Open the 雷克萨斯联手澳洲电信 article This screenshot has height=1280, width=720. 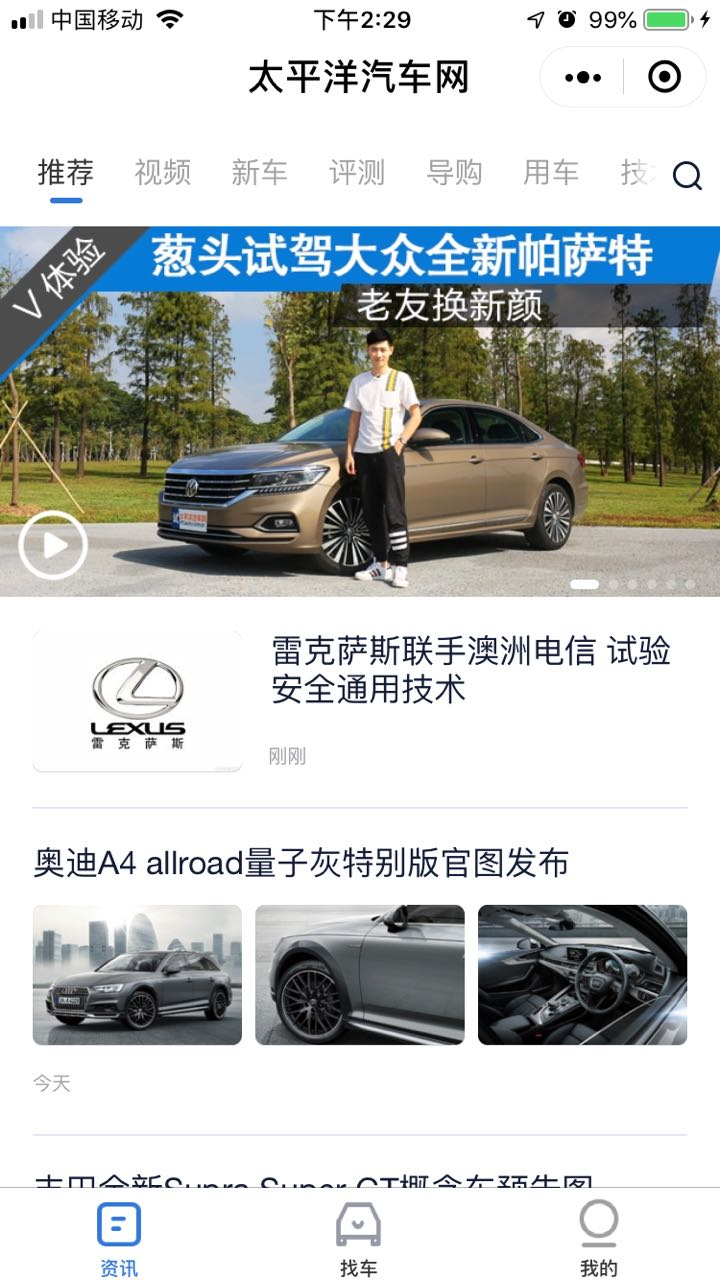[470, 670]
